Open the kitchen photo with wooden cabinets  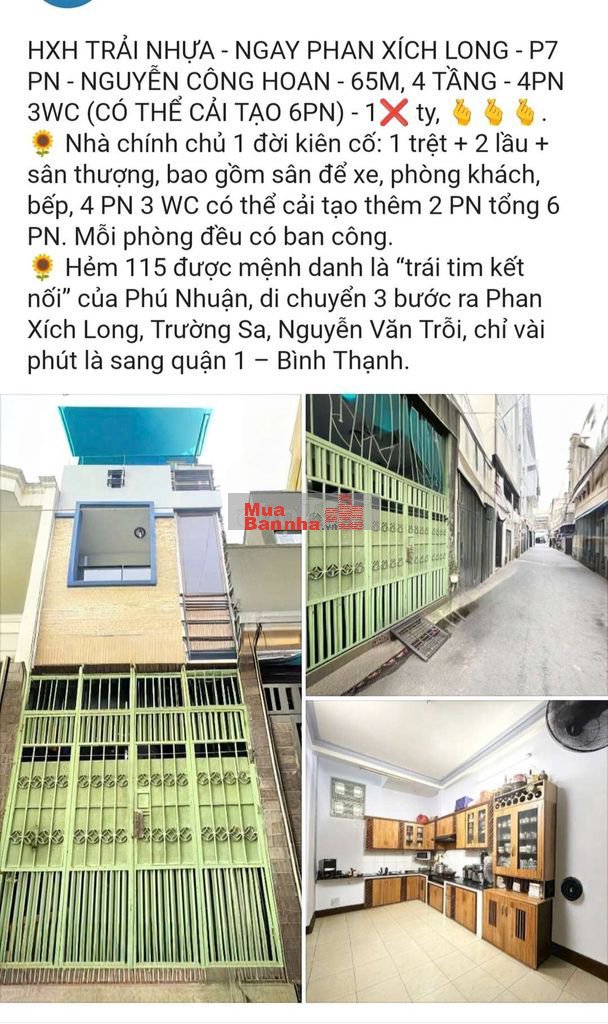click(456, 850)
